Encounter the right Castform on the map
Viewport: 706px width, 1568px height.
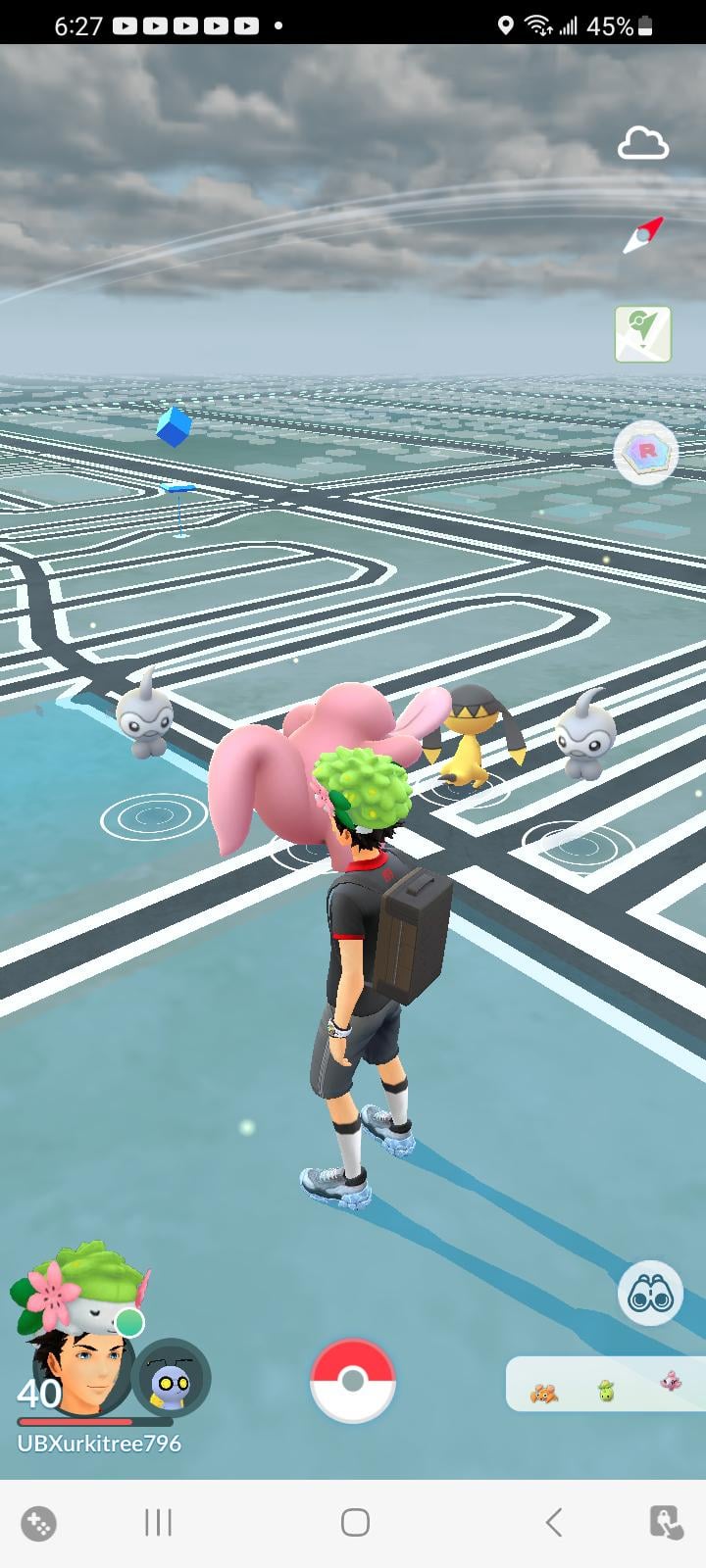[x=586, y=737]
